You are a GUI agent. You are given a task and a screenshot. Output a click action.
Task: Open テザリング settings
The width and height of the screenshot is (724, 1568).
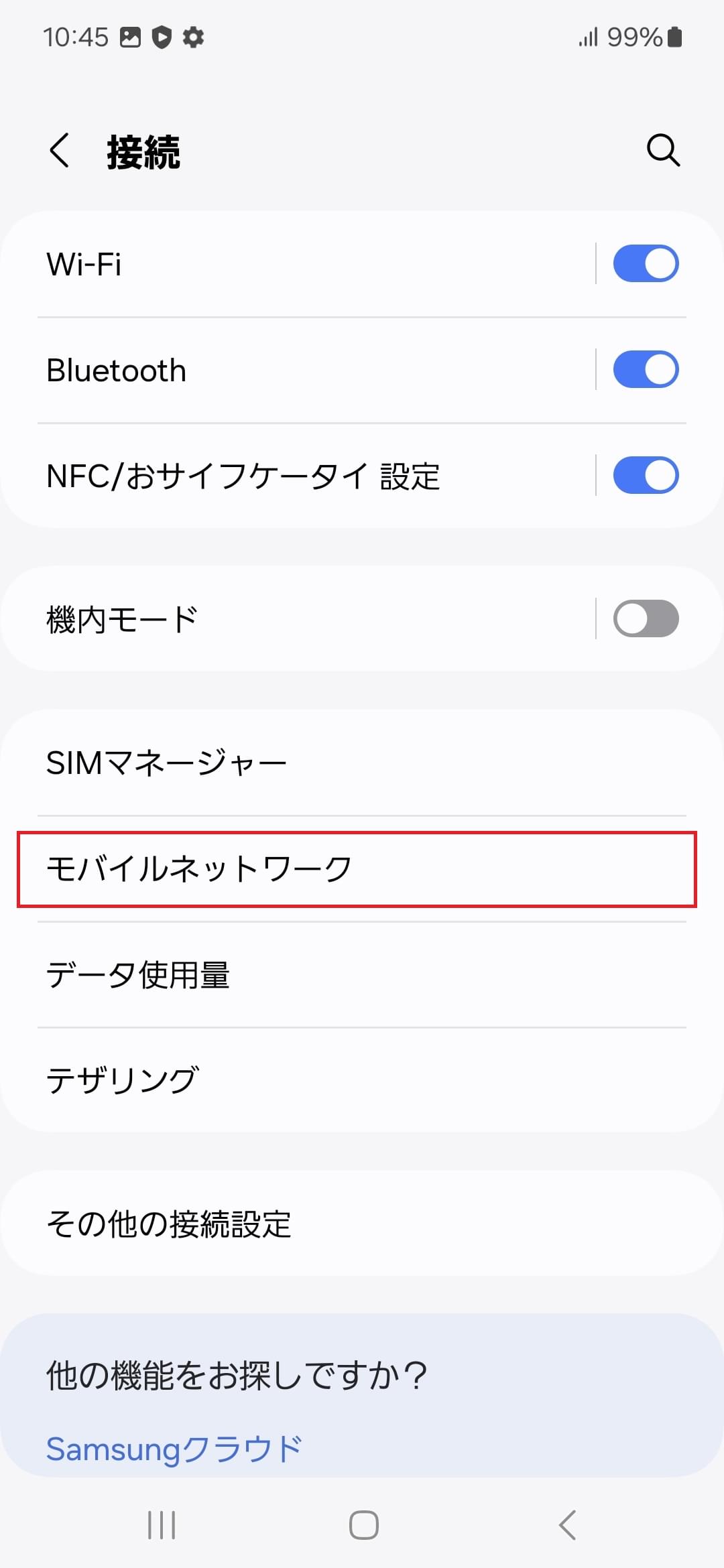(x=362, y=1080)
